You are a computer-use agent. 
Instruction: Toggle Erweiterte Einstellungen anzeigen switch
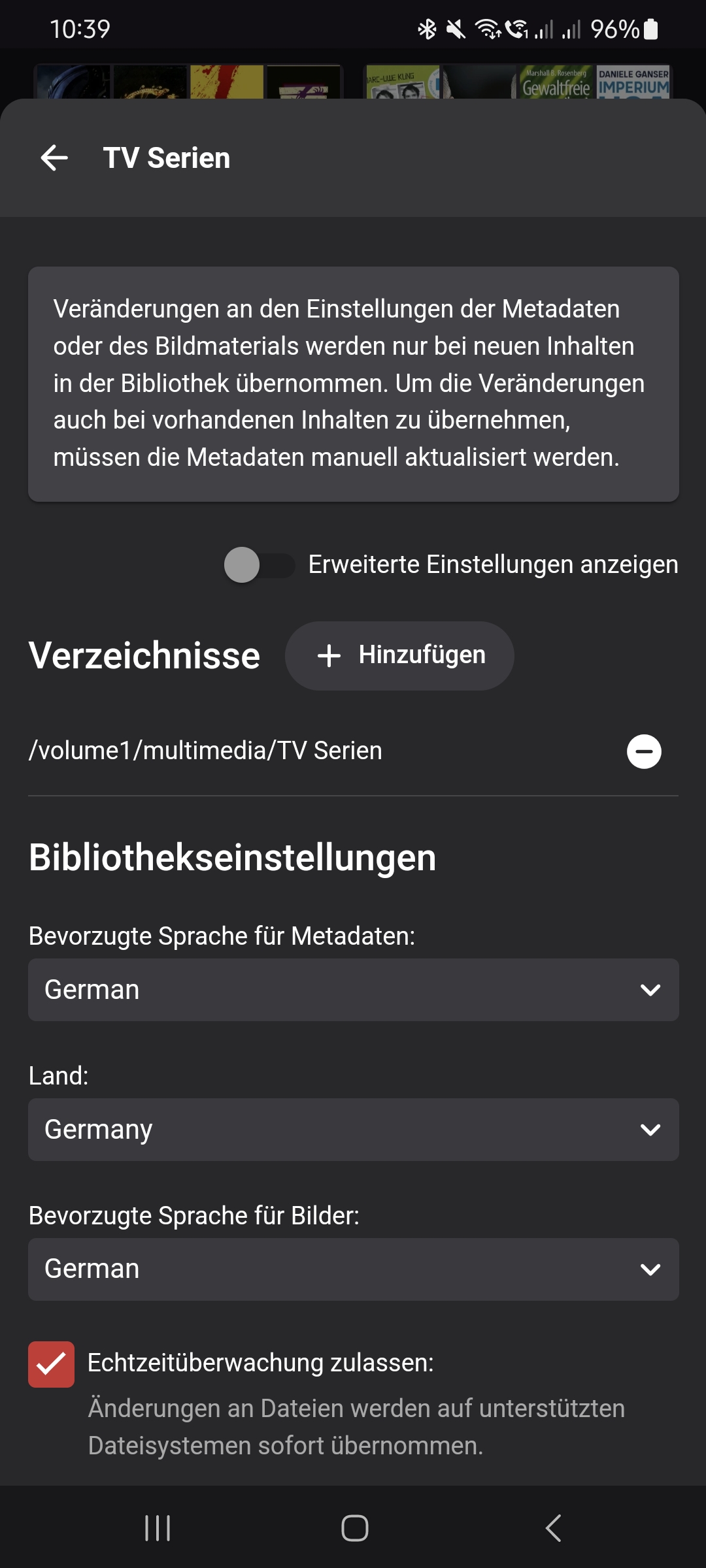pyautogui.click(x=259, y=565)
